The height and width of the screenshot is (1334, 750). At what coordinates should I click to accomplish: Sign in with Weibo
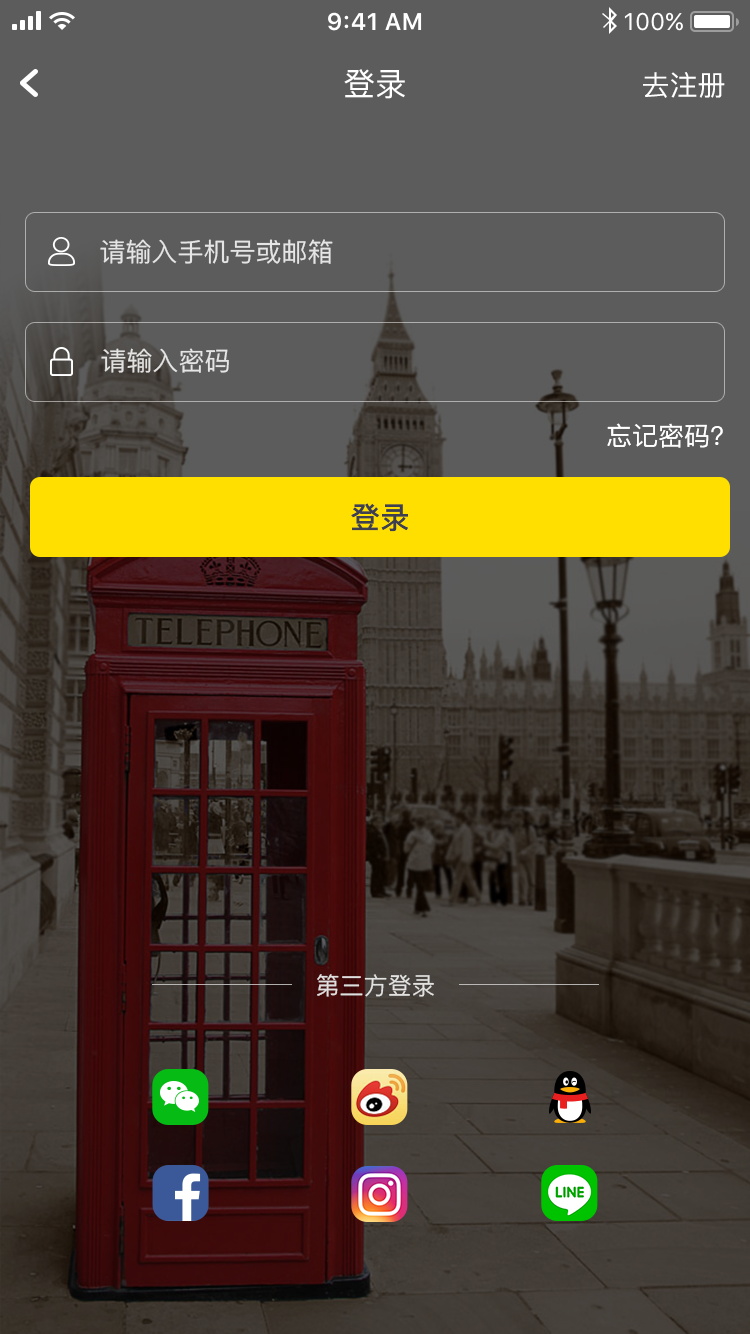point(379,1097)
